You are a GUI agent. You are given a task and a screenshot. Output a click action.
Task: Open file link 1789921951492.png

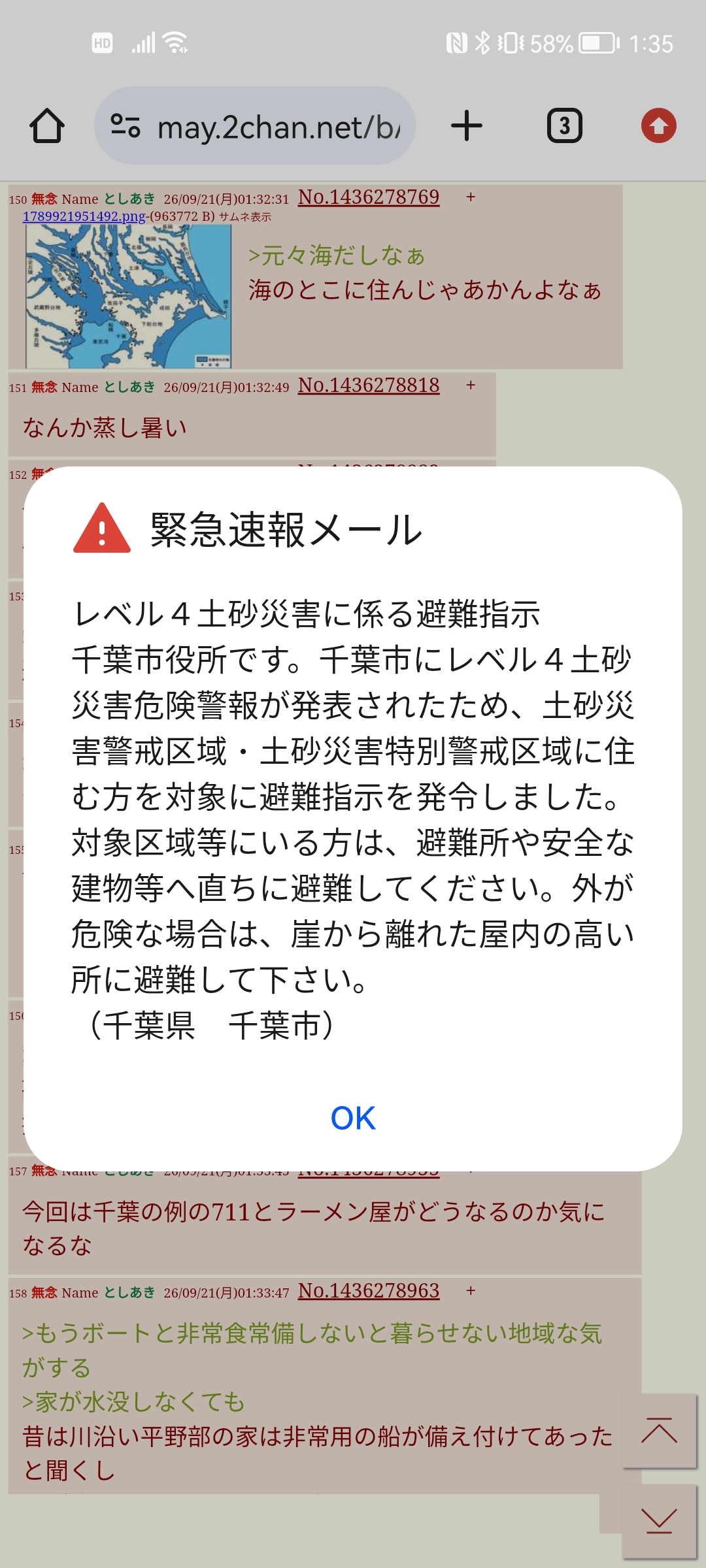pyautogui.click(x=84, y=216)
